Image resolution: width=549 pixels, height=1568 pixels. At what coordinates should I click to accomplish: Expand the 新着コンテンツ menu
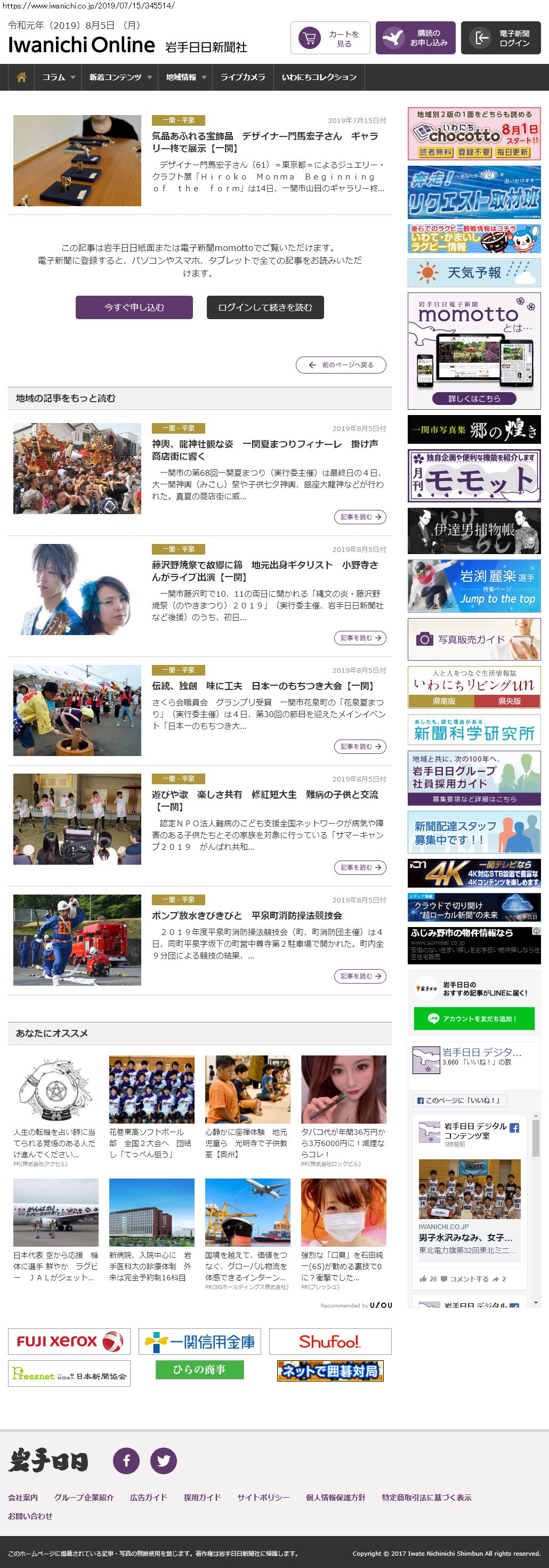(x=120, y=77)
